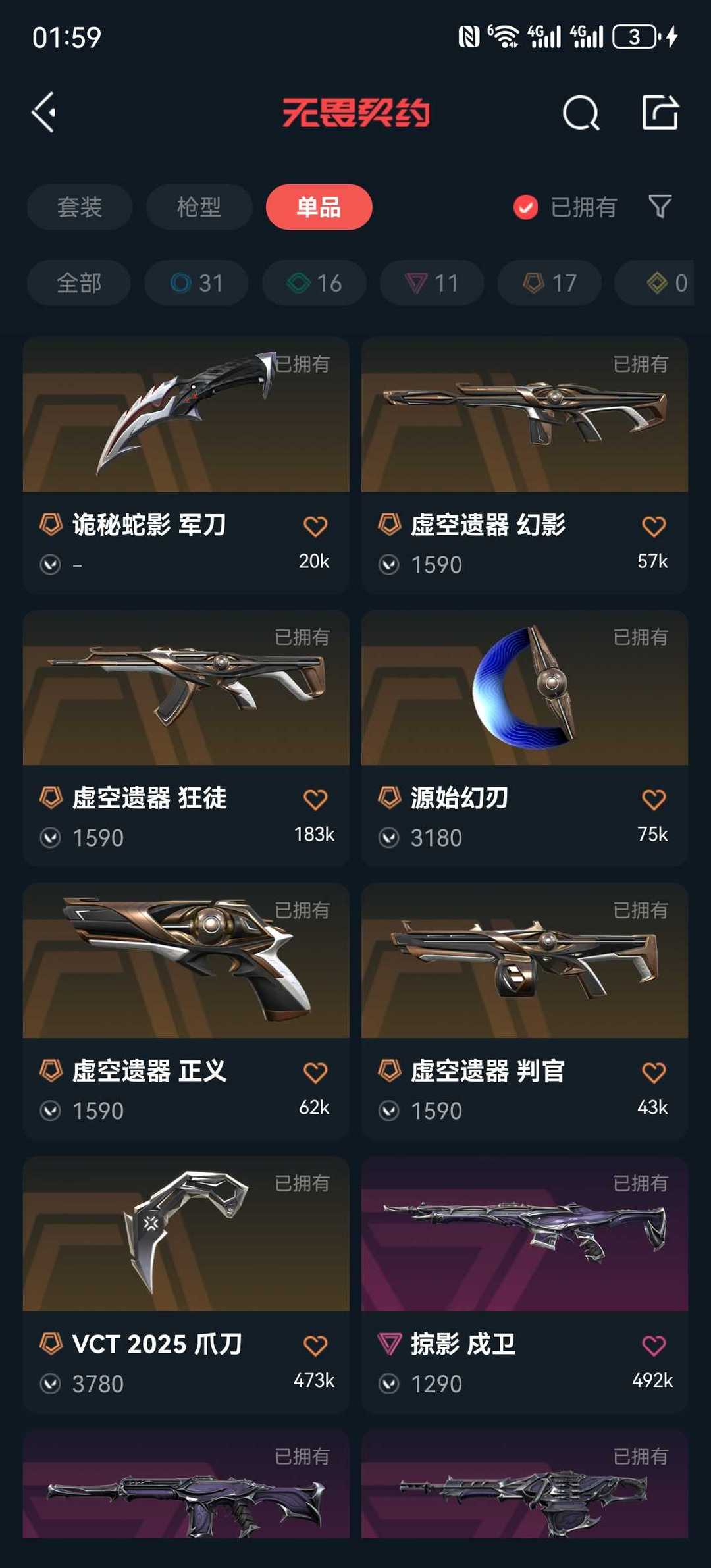The height and width of the screenshot is (1568, 711).
Task: Go back using the top-left arrow
Action: coord(44,113)
